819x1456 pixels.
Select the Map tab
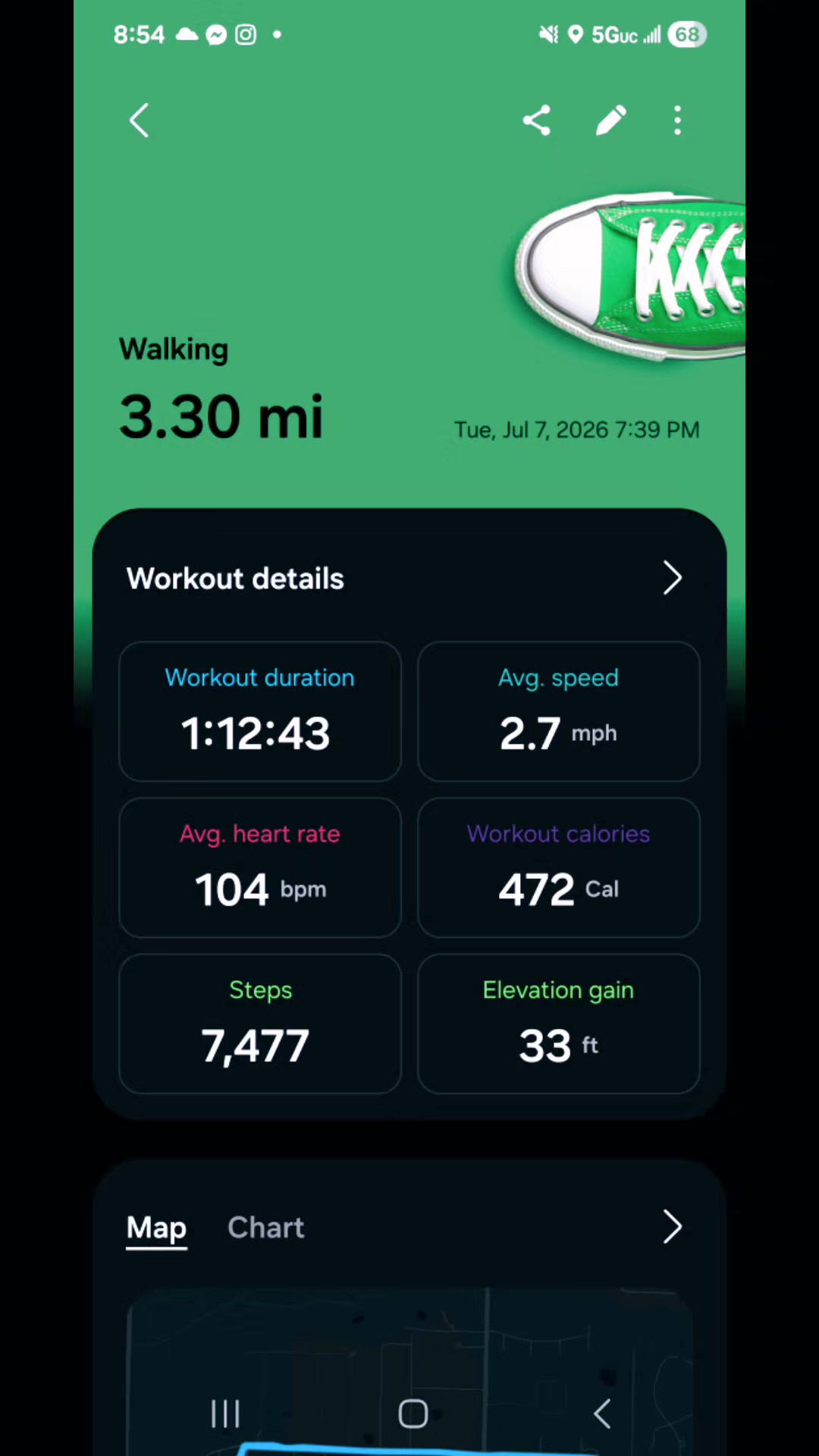[156, 1227]
